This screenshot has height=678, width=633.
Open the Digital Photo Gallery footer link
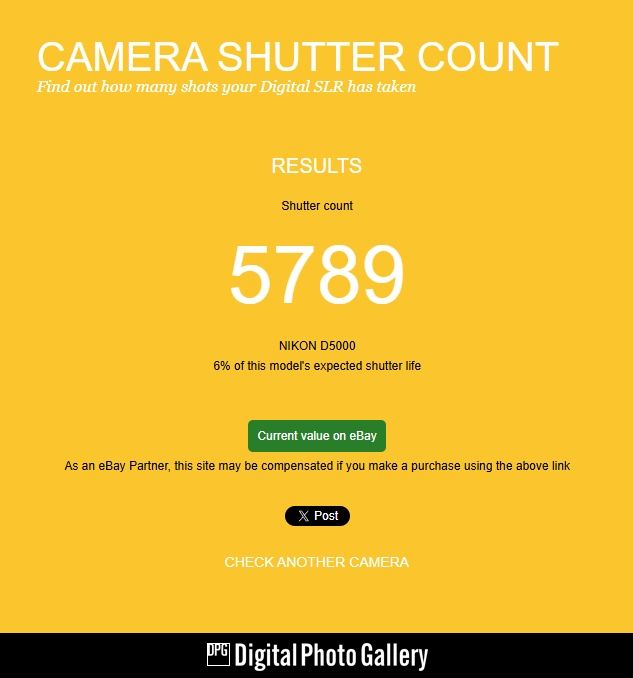[317, 656]
